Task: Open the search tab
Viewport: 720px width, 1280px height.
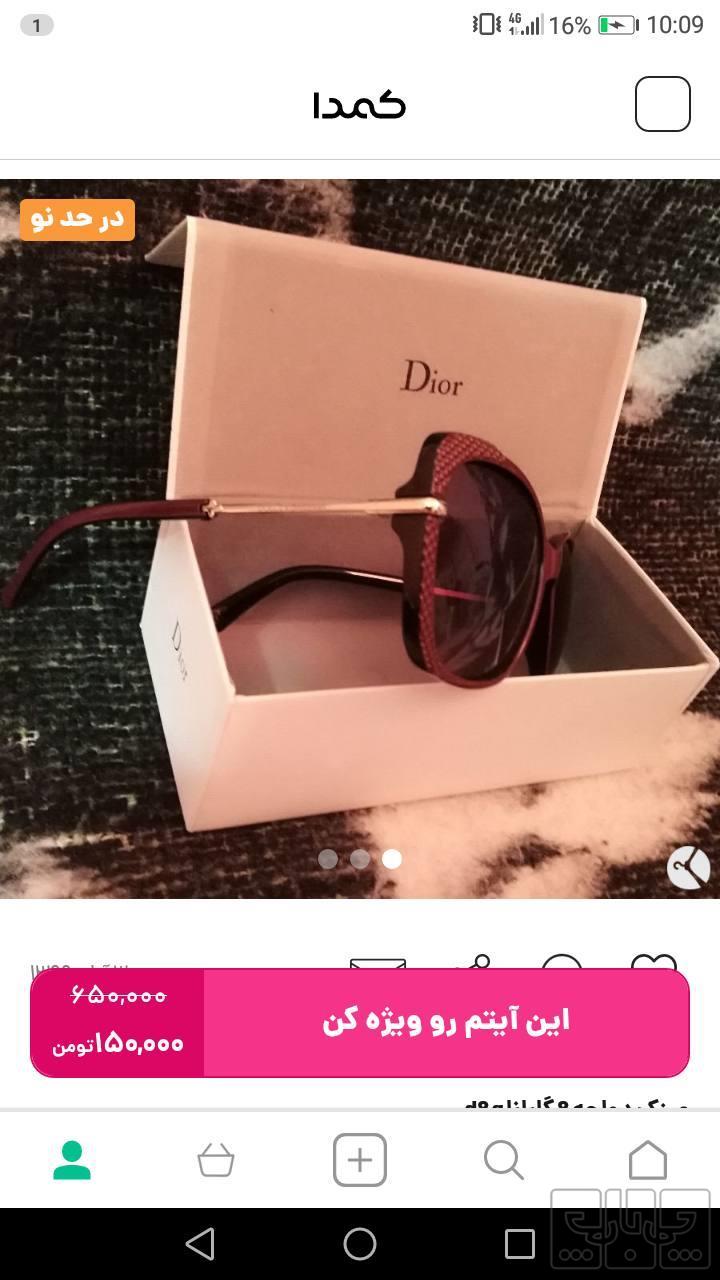Action: [503, 1160]
